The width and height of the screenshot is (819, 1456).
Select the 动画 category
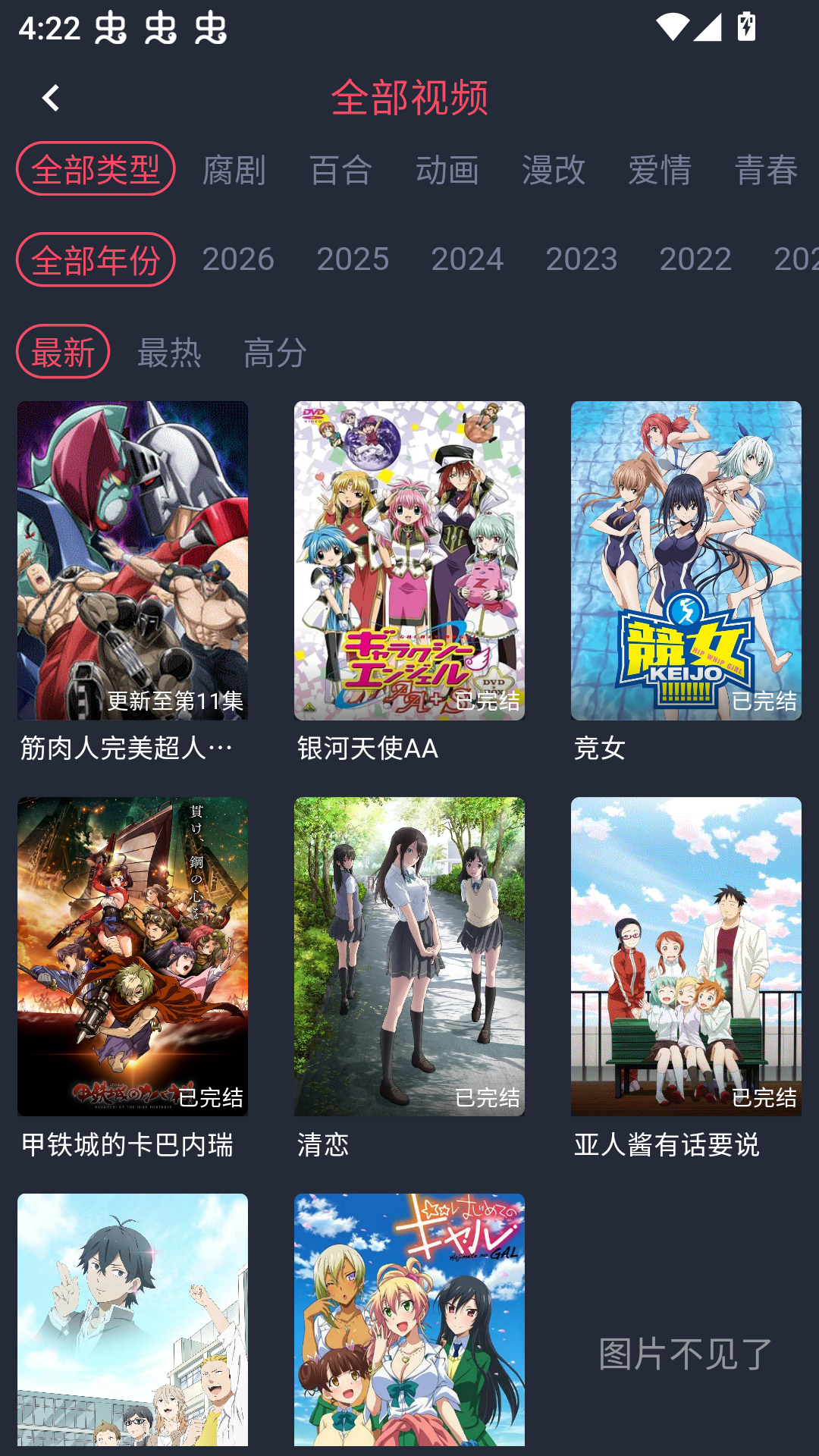coord(447,171)
